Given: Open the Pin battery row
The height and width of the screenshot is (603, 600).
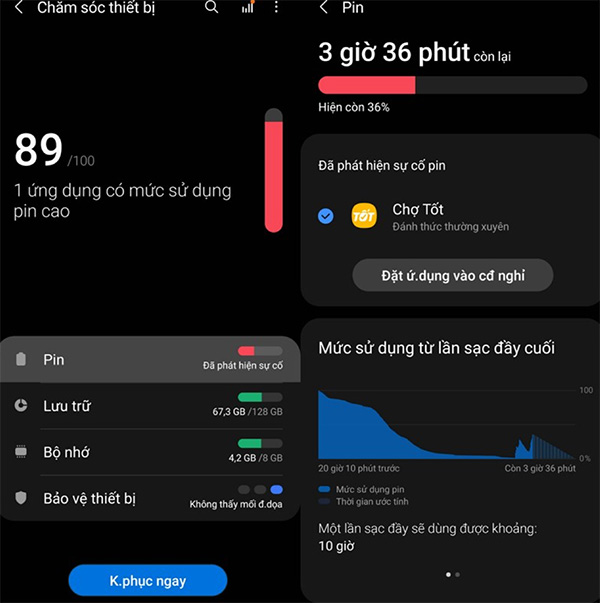Looking at the screenshot, I should pos(148,359).
